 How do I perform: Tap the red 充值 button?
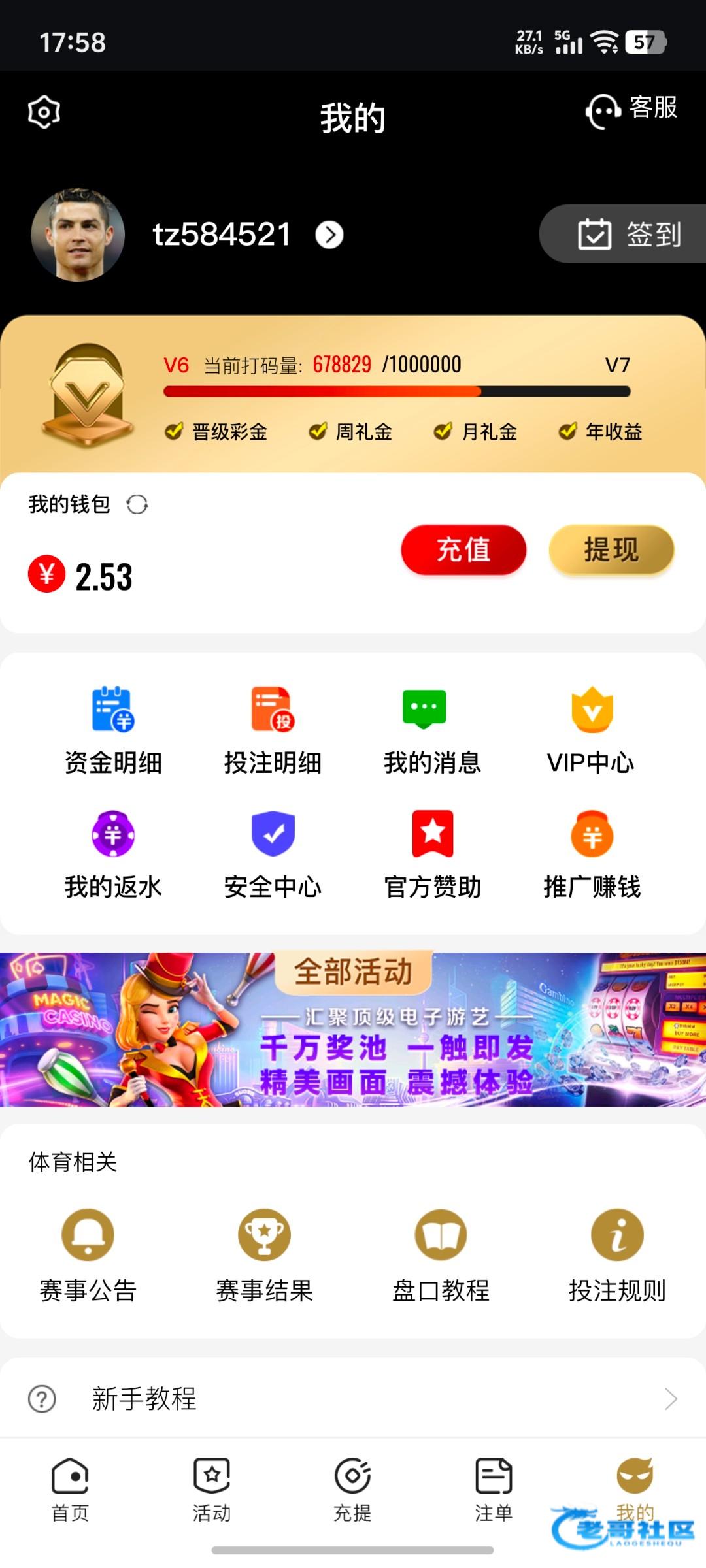(x=463, y=549)
